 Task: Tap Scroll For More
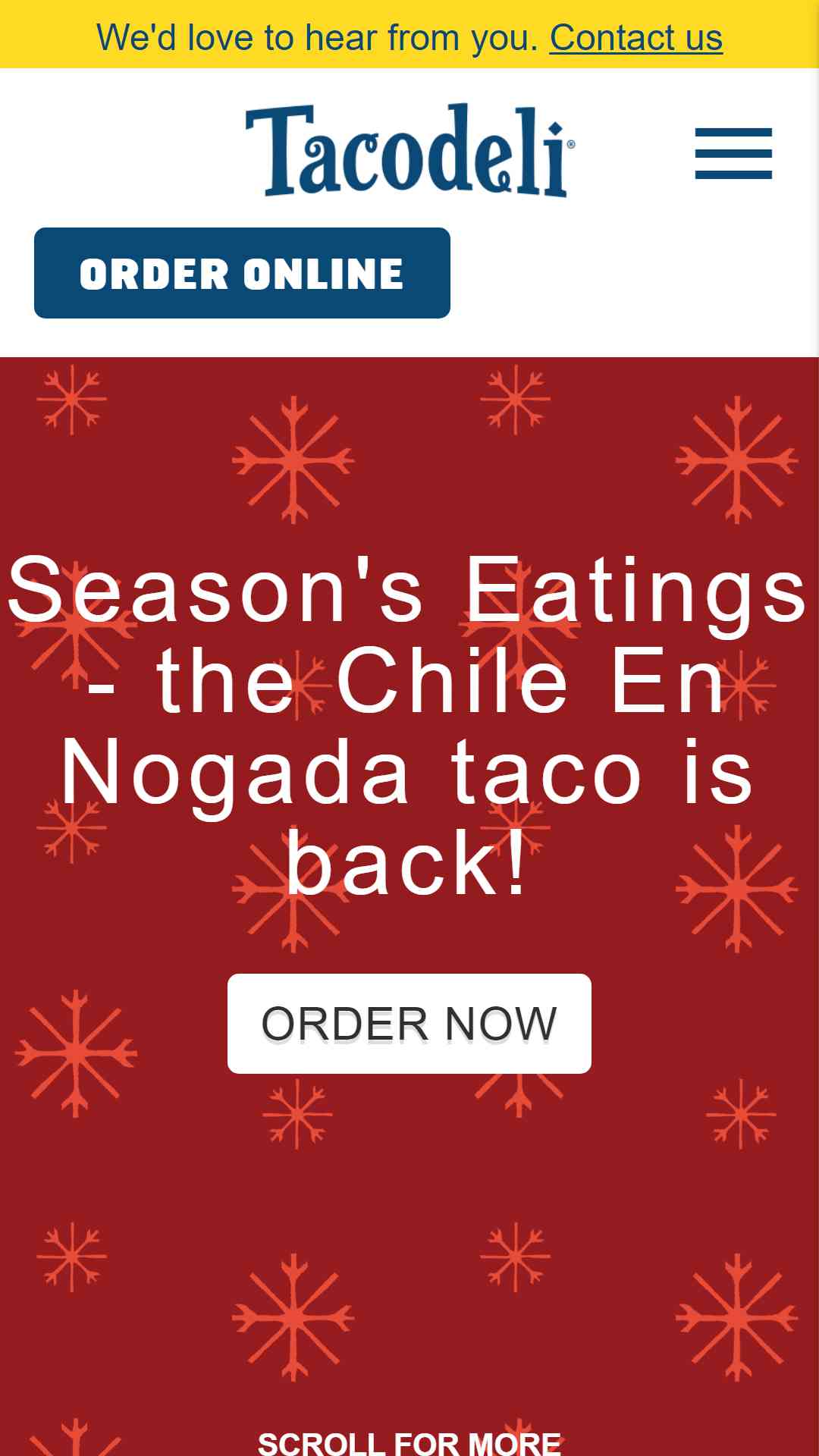(x=409, y=1442)
